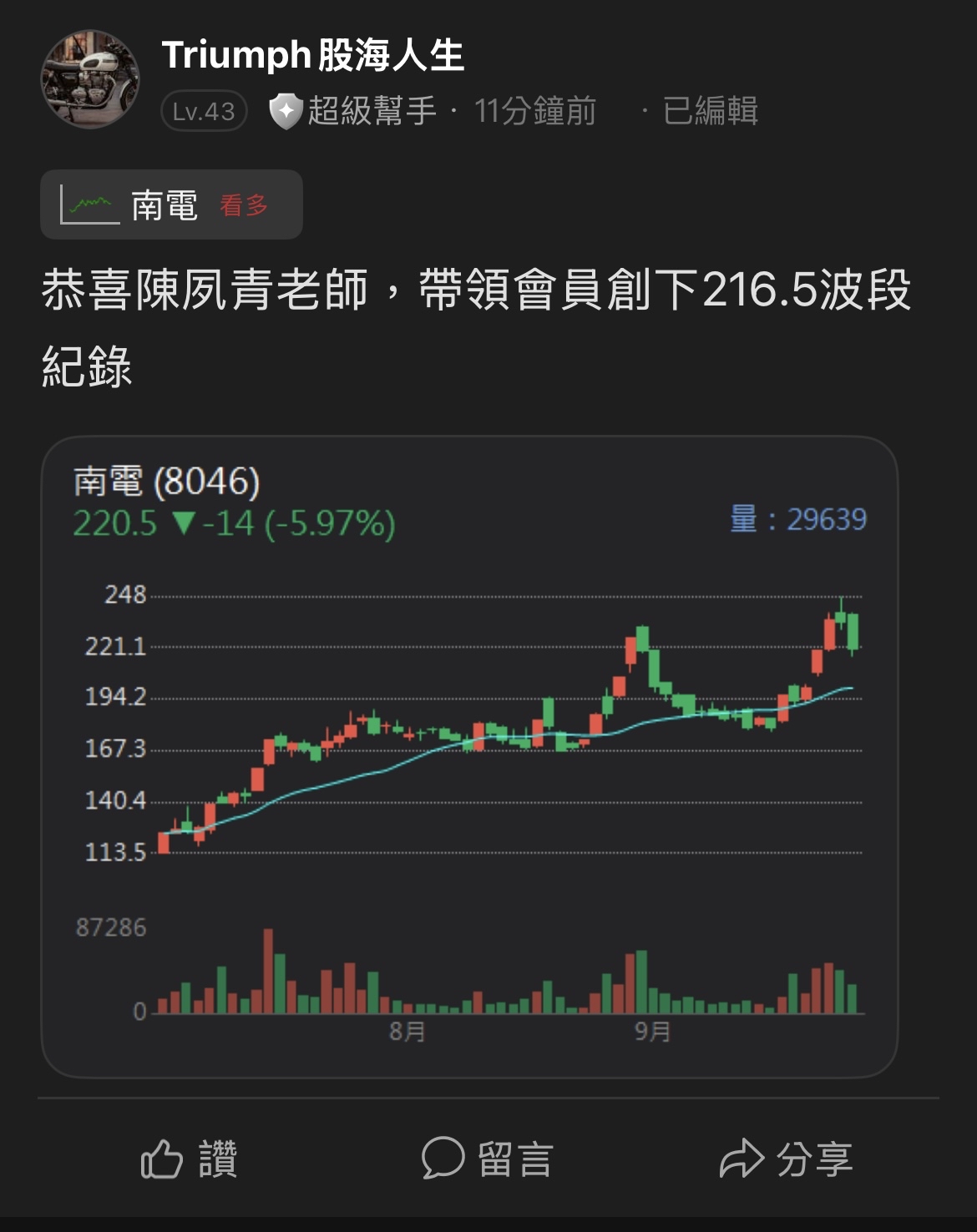977x1232 pixels.
Task: Open the 南電 (8046) chart card
Action: tap(469, 756)
